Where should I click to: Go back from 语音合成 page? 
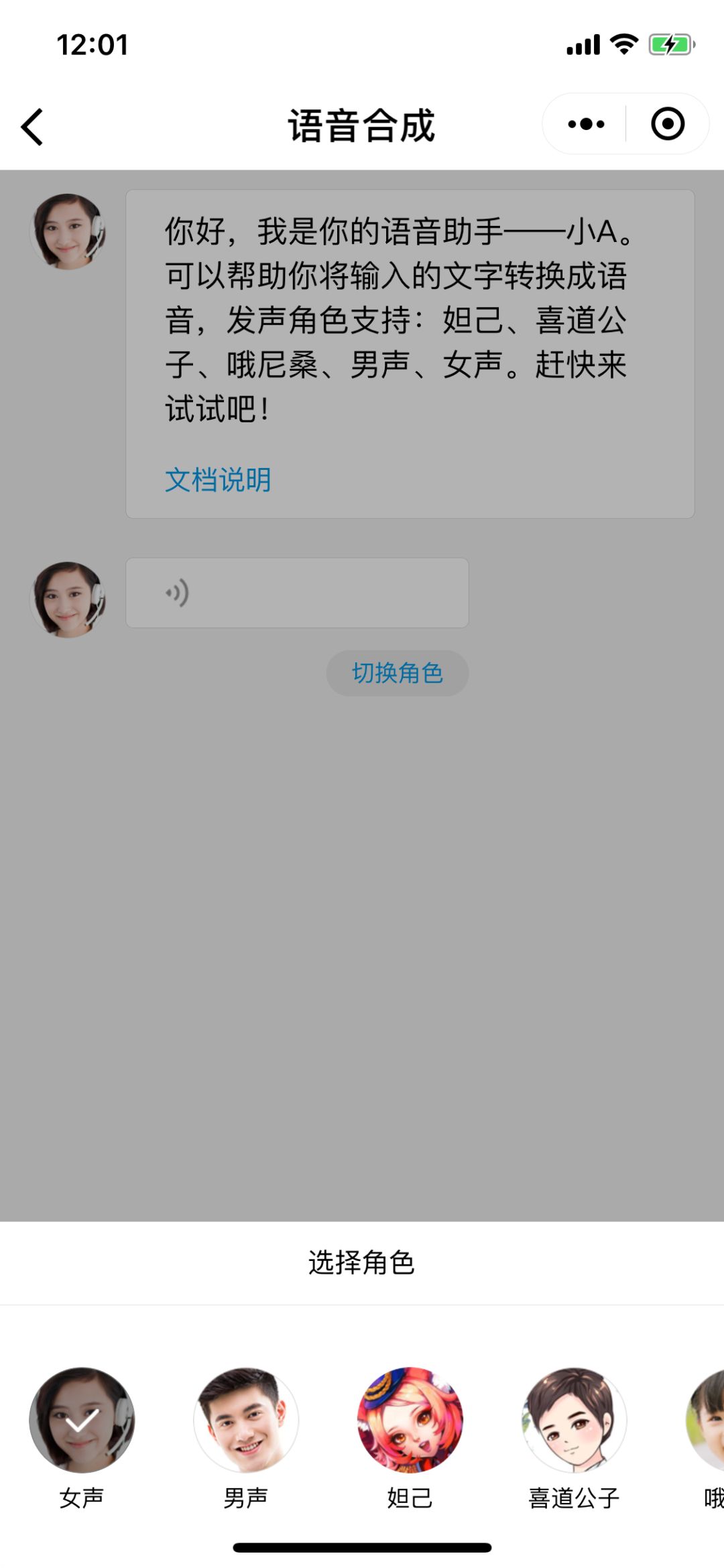click(x=32, y=127)
